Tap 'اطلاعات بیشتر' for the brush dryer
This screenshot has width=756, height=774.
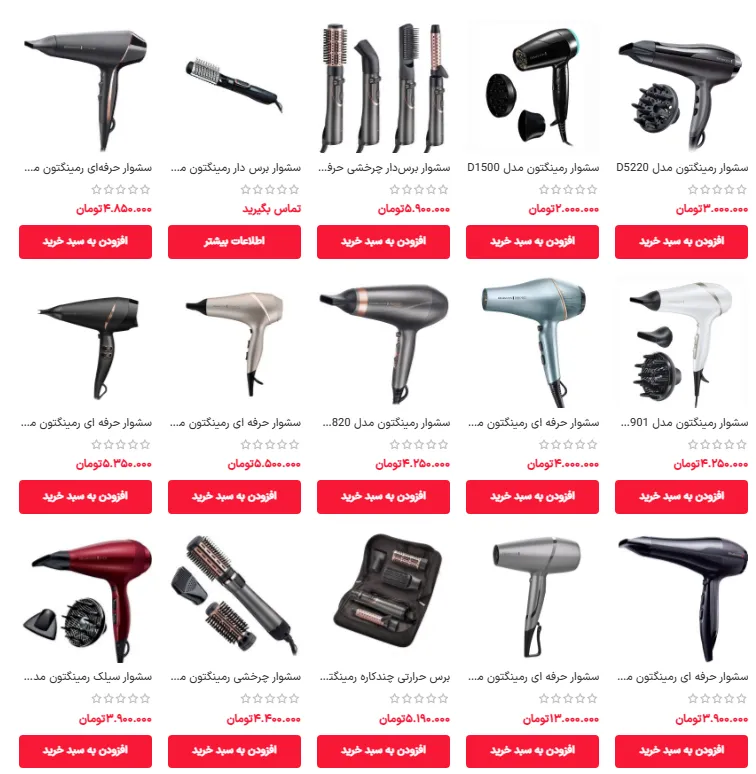(x=234, y=241)
